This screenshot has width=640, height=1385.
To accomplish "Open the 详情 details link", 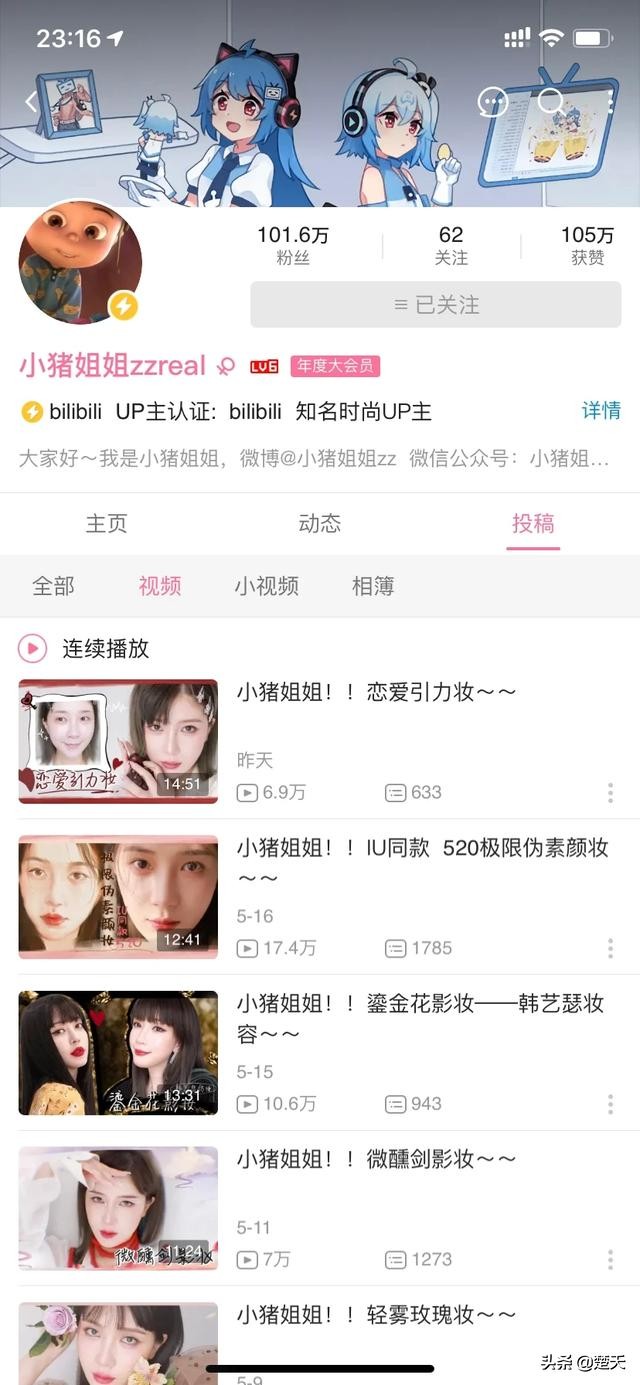I will [x=601, y=410].
